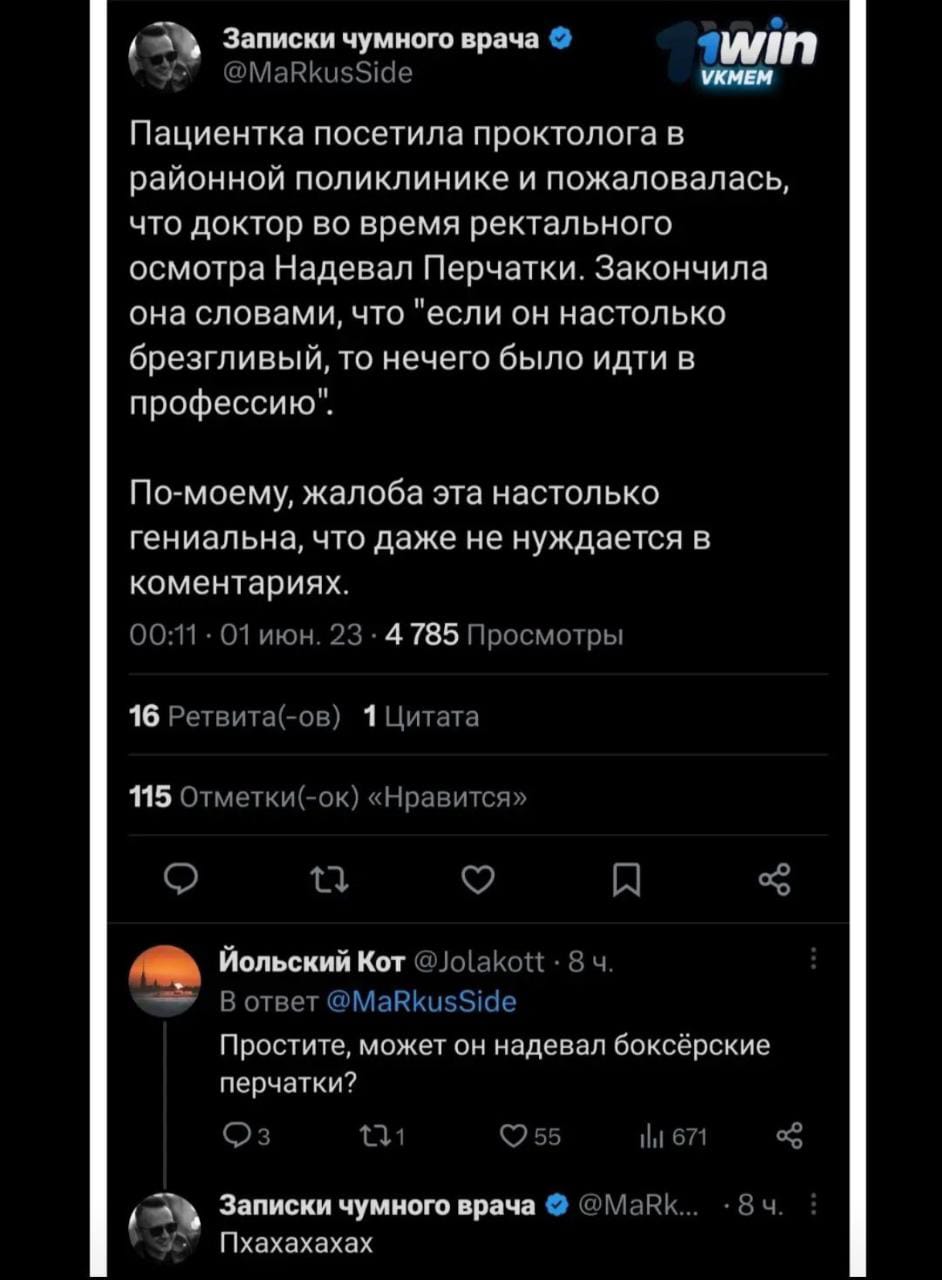Image resolution: width=942 pixels, height=1280 pixels.
Task: Like the main tweet
Action: tap(477, 879)
